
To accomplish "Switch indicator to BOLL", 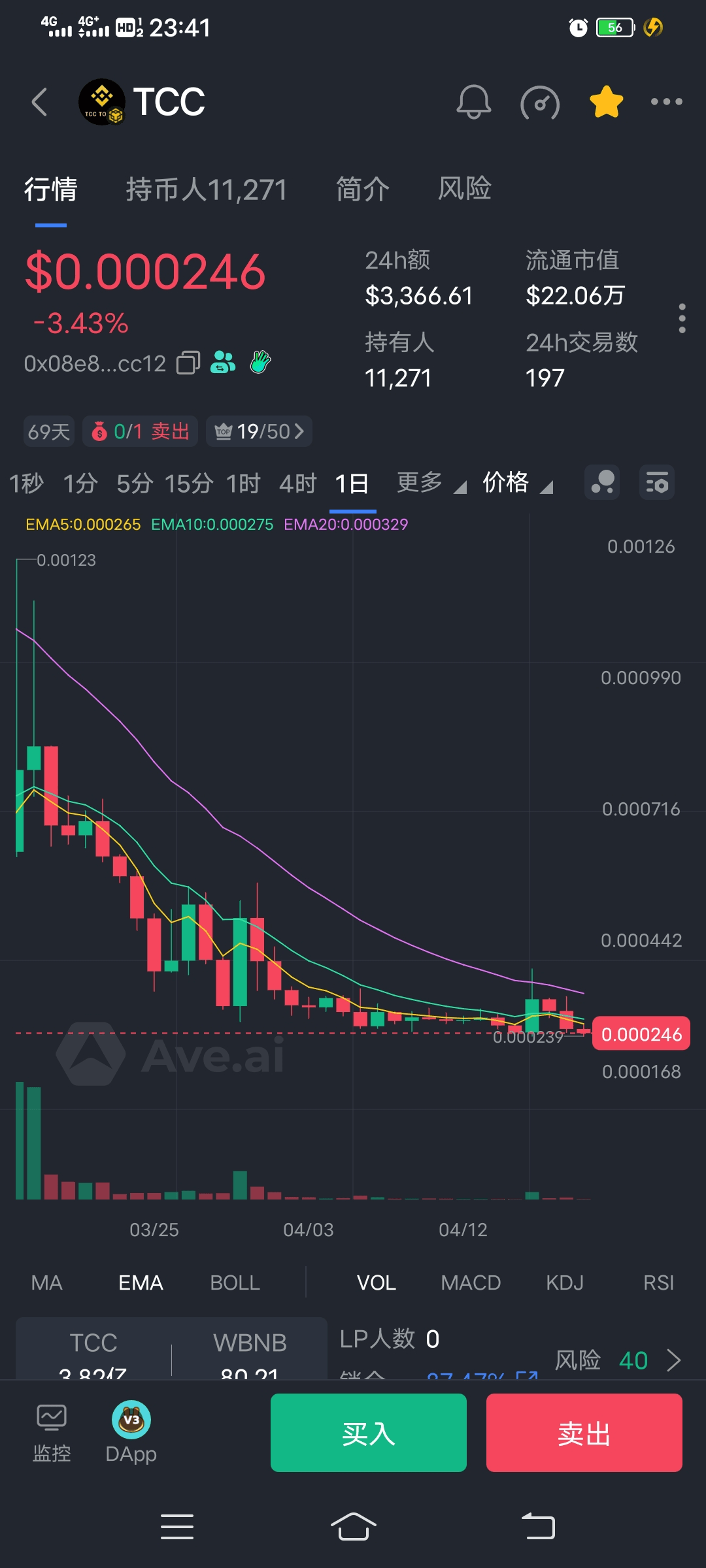I will [x=235, y=1283].
